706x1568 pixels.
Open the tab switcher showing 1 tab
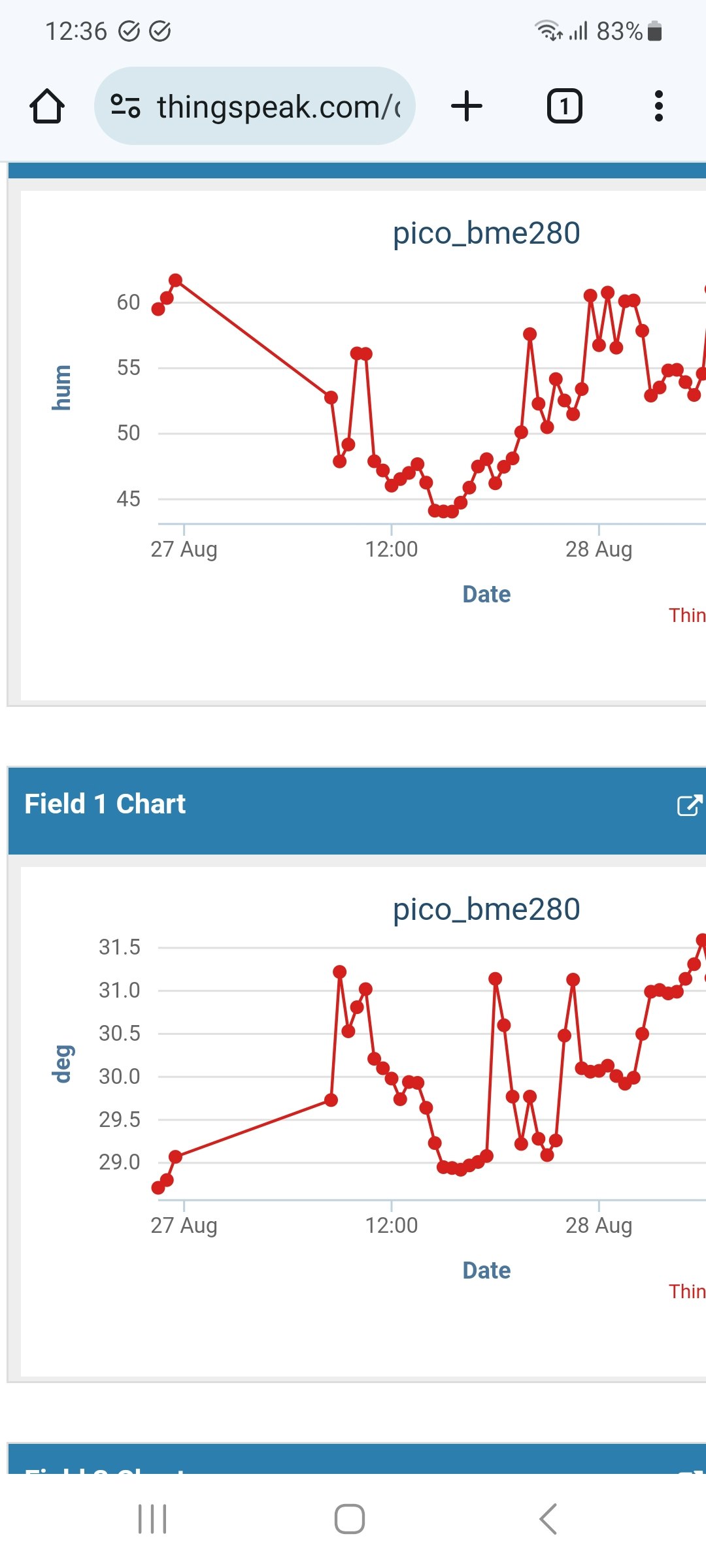tap(564, 106)
